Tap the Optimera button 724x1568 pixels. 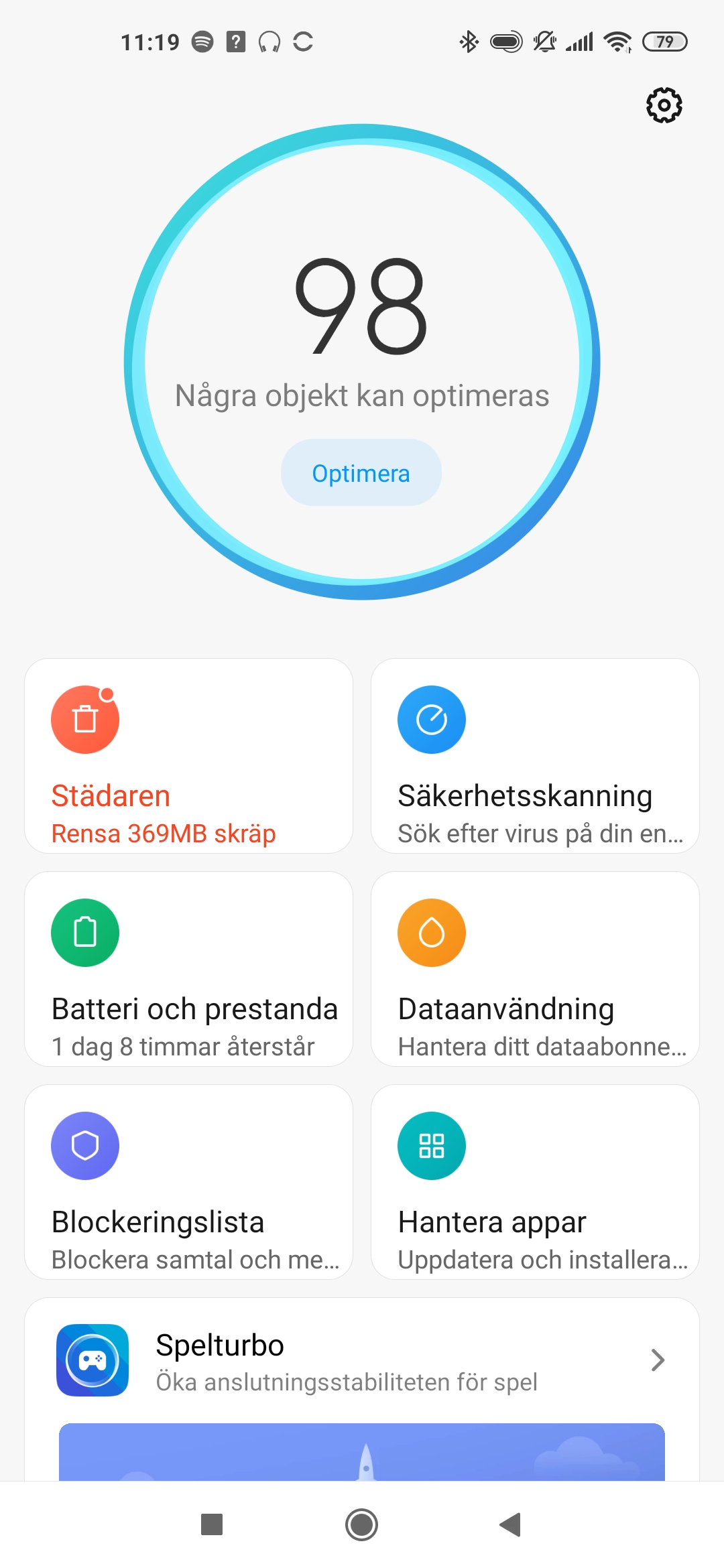click(x=361, y=473)
